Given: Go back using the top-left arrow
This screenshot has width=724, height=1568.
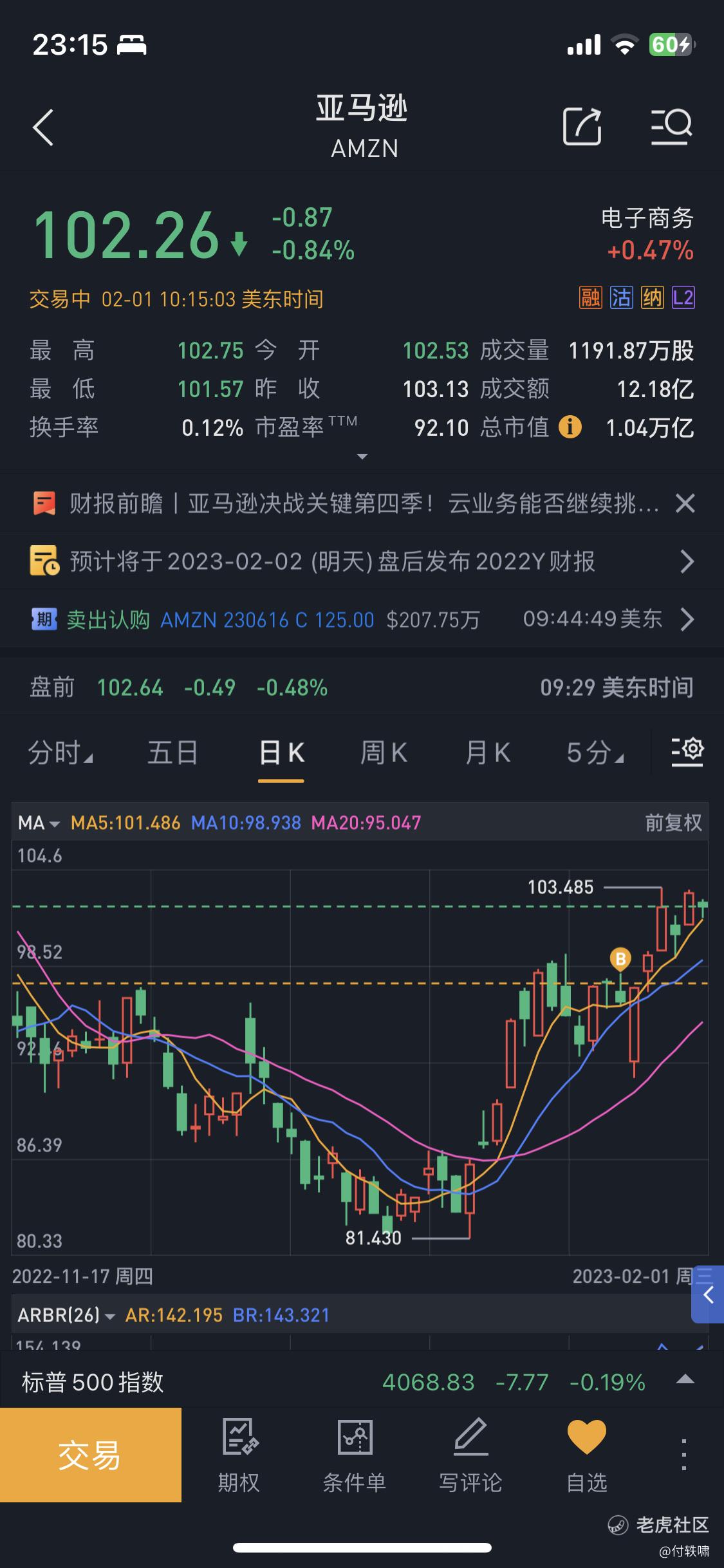Looking at the screenshot, I should coord(43,127).
